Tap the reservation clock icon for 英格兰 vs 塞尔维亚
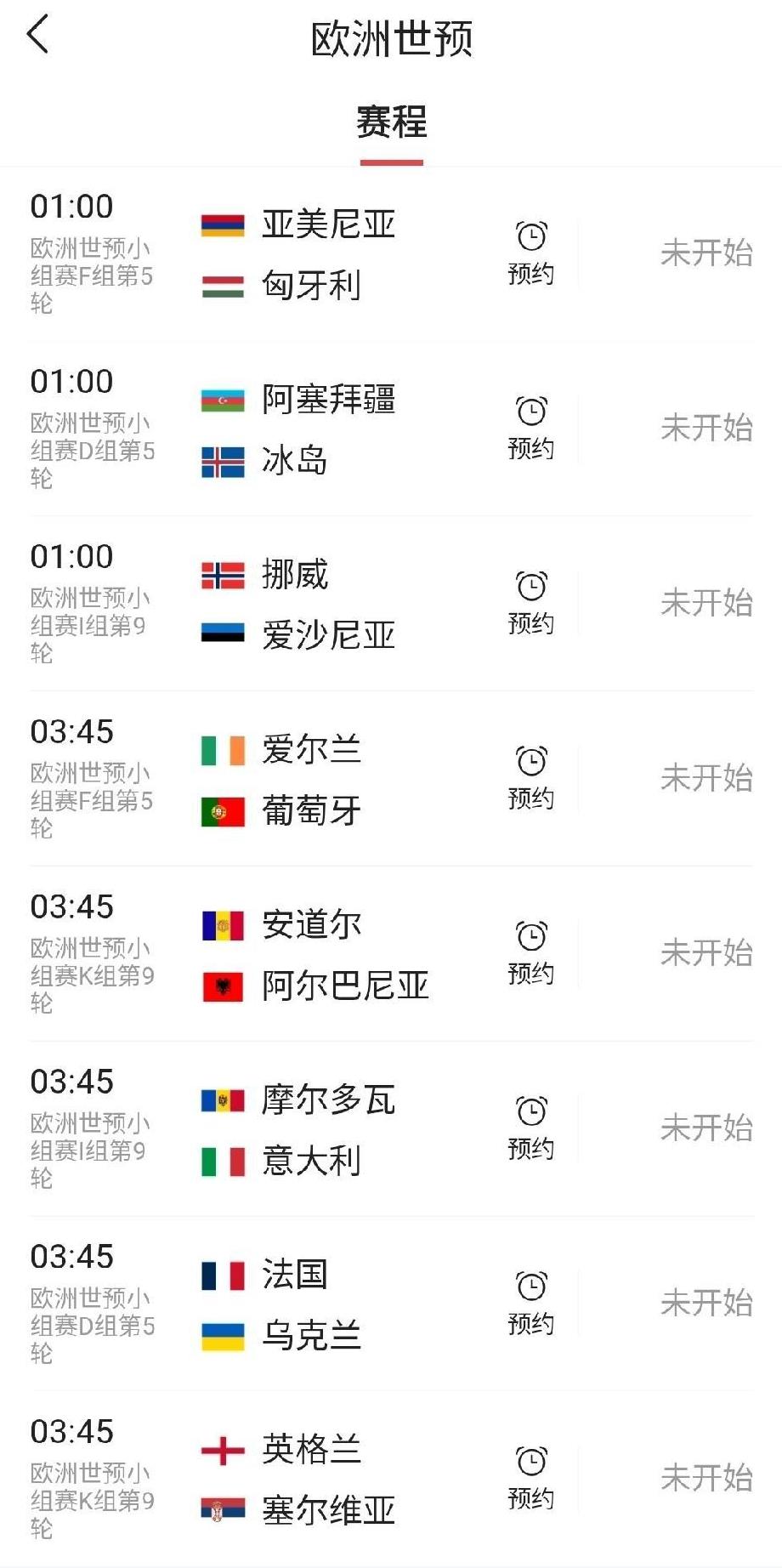This screenshot has width=782, height=1568. [x=531, y=1461]
